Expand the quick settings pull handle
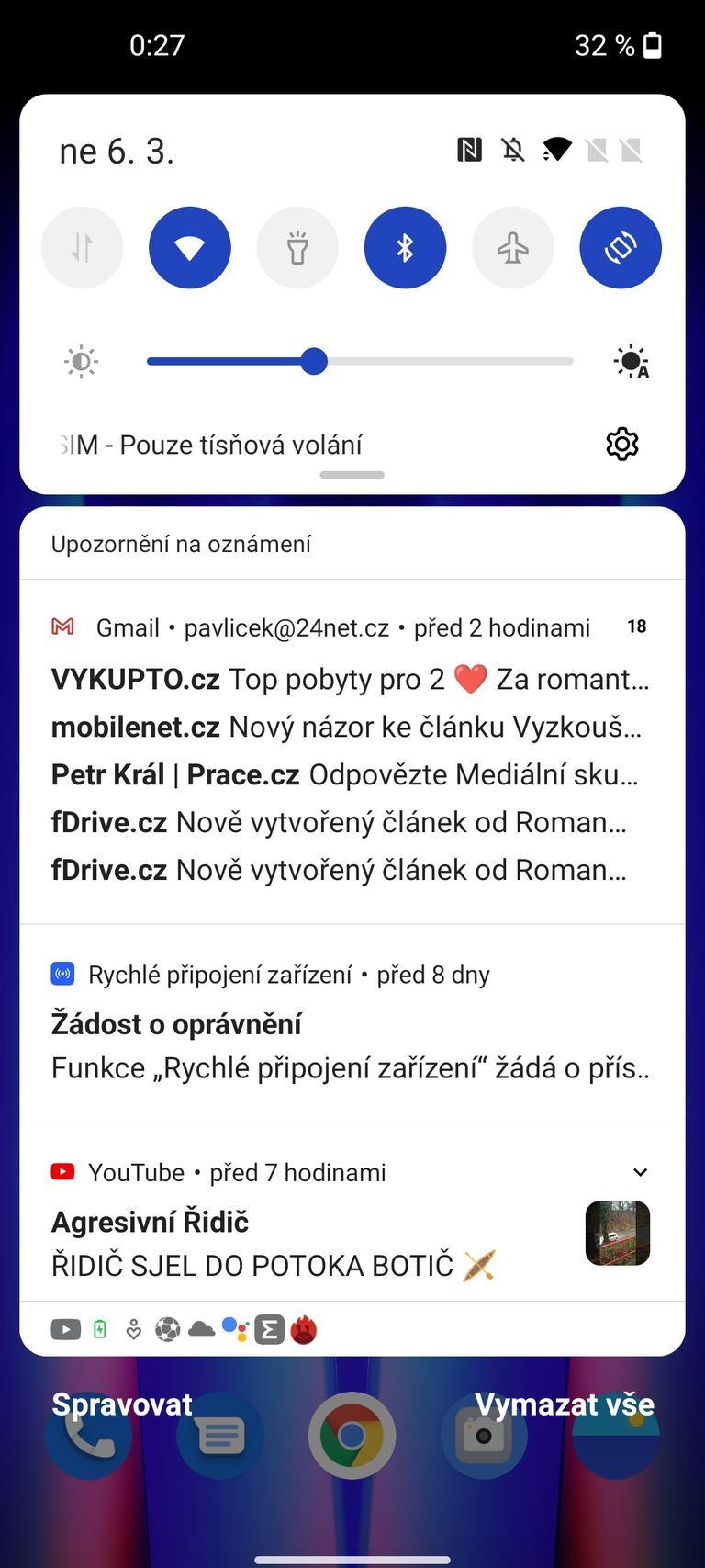The image size is (705, 1568). pos(352,475)
